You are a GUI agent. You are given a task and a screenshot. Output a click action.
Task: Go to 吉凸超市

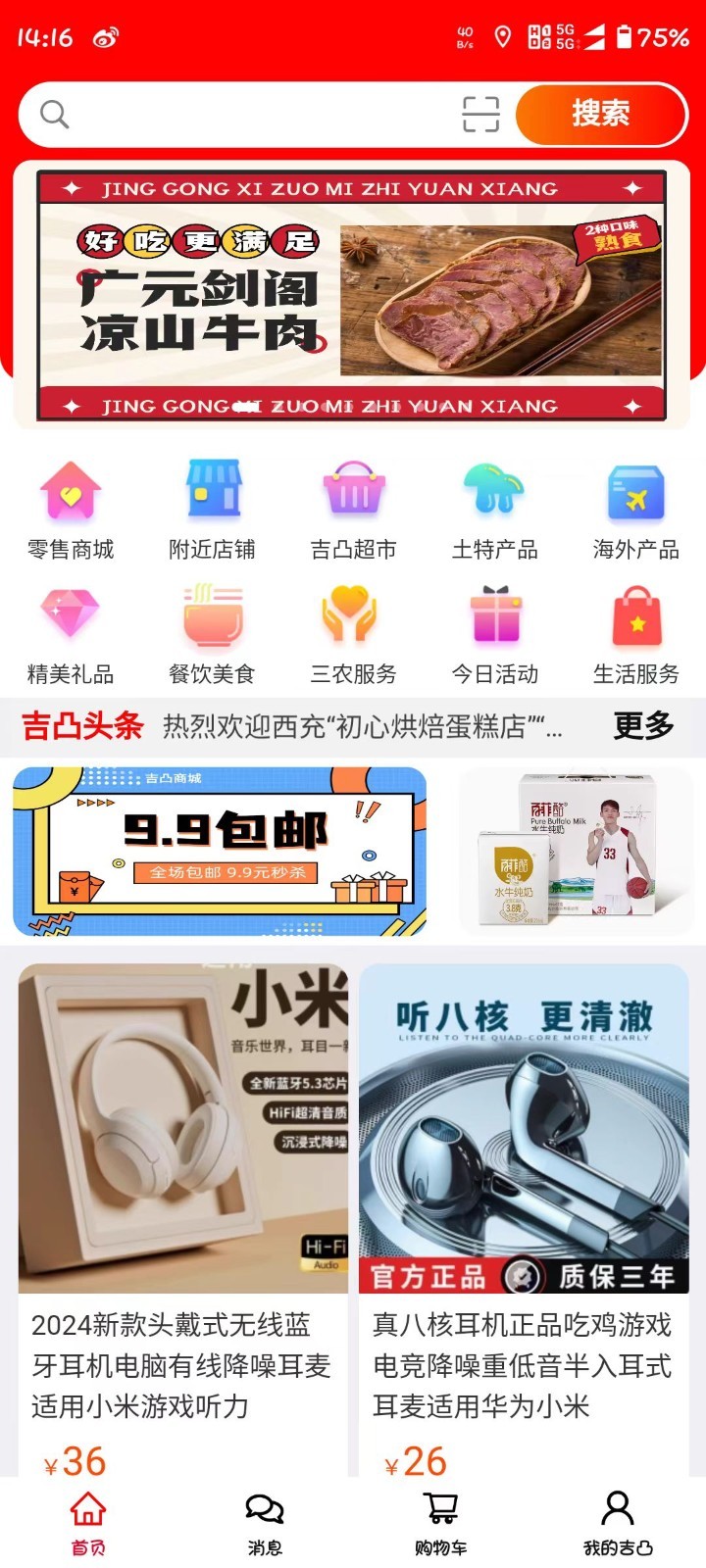[353, 510]
